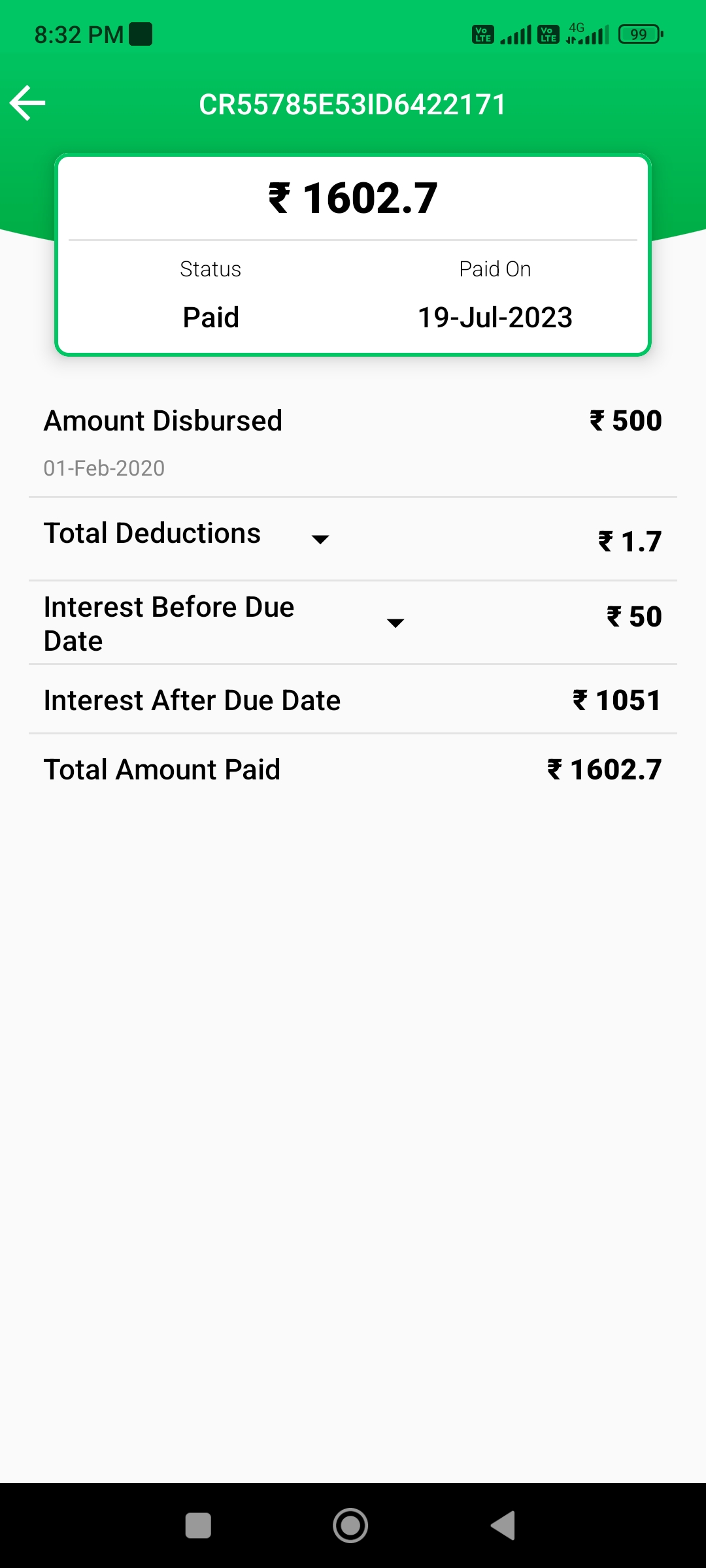This screenshot has height=1568, width=706.
Task: Expand Interest Before Due Date details
Action: tap(395, 623)
